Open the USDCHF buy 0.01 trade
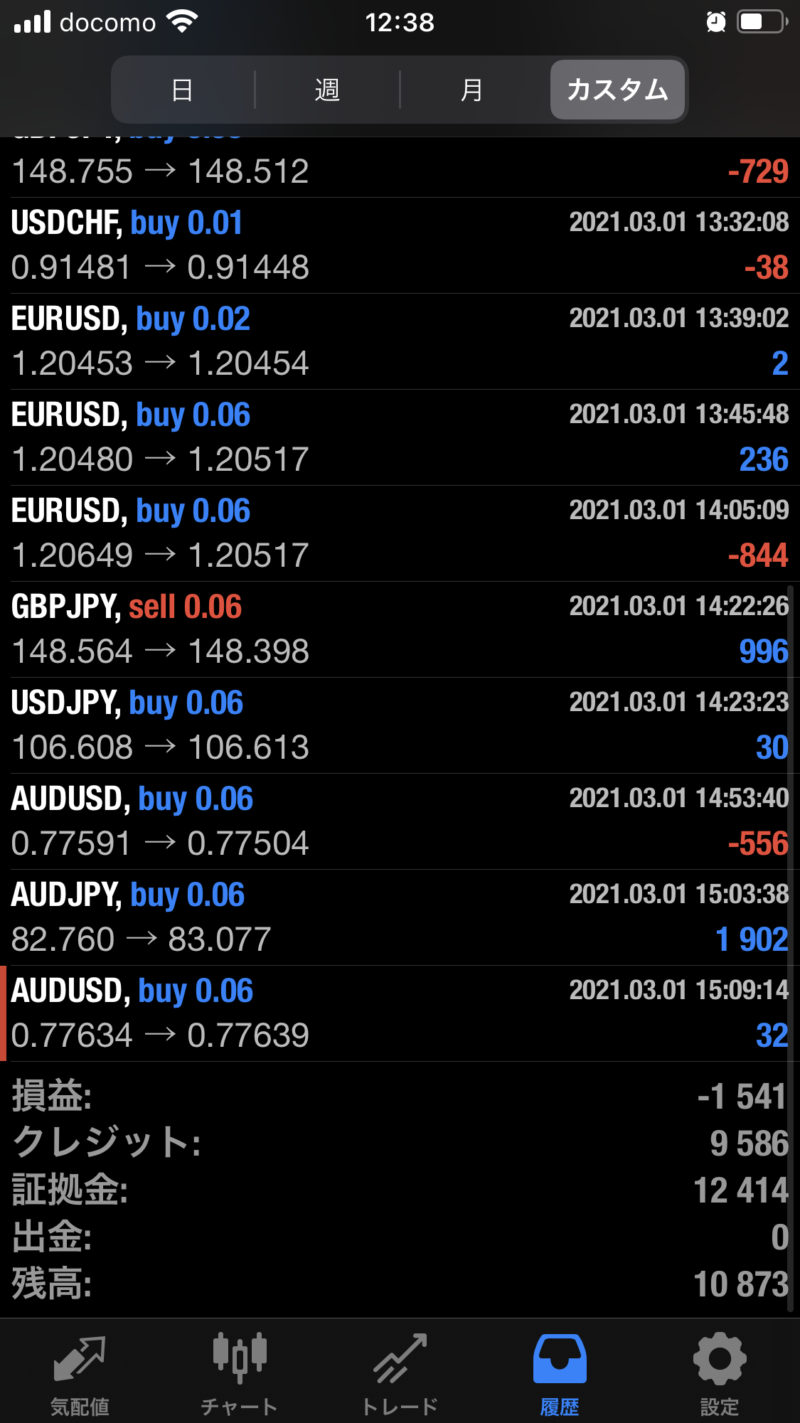 [400, 245]
